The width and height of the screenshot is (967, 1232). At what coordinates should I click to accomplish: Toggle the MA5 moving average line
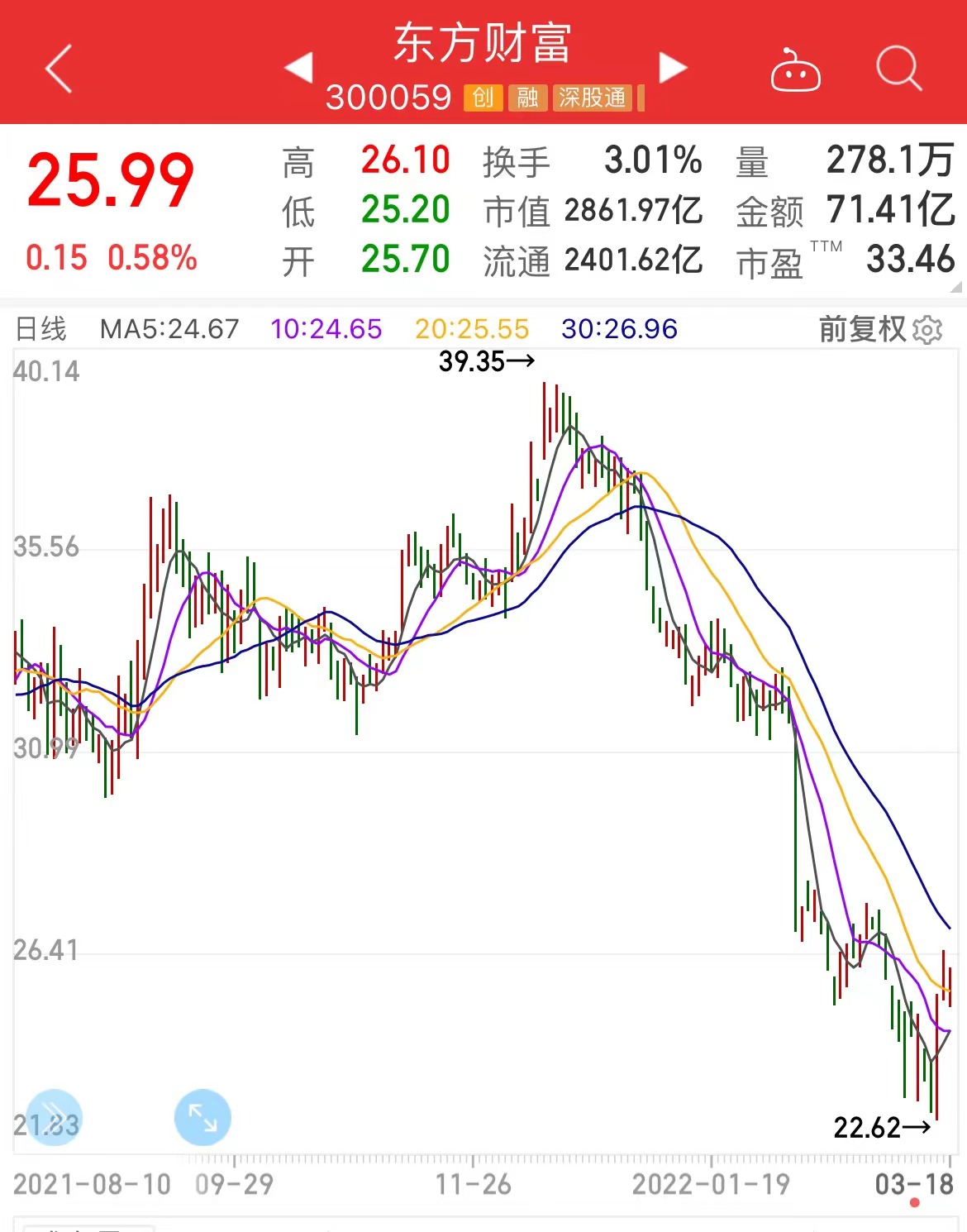coord(168,328)
